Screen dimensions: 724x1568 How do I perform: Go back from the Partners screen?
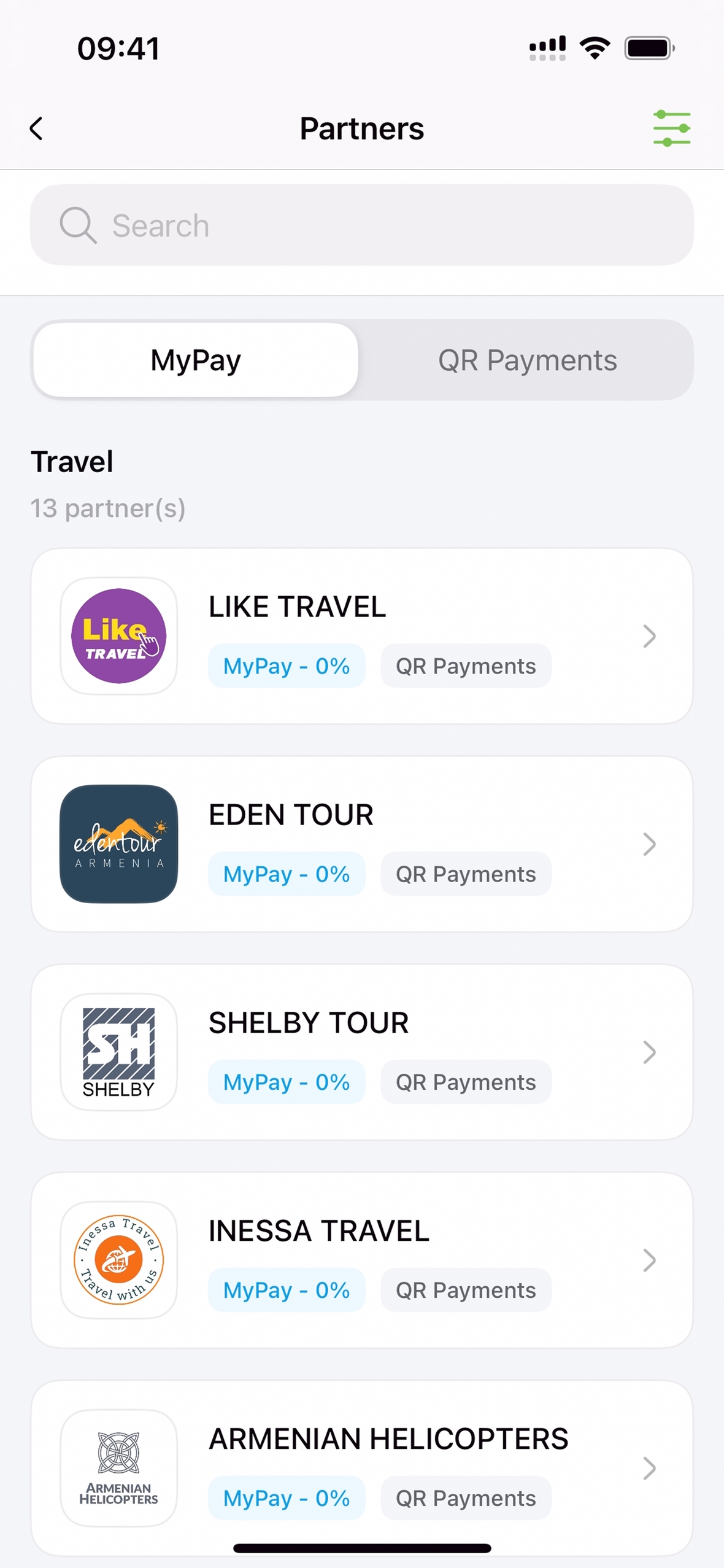pyautogui.click(x=37, y=129)
